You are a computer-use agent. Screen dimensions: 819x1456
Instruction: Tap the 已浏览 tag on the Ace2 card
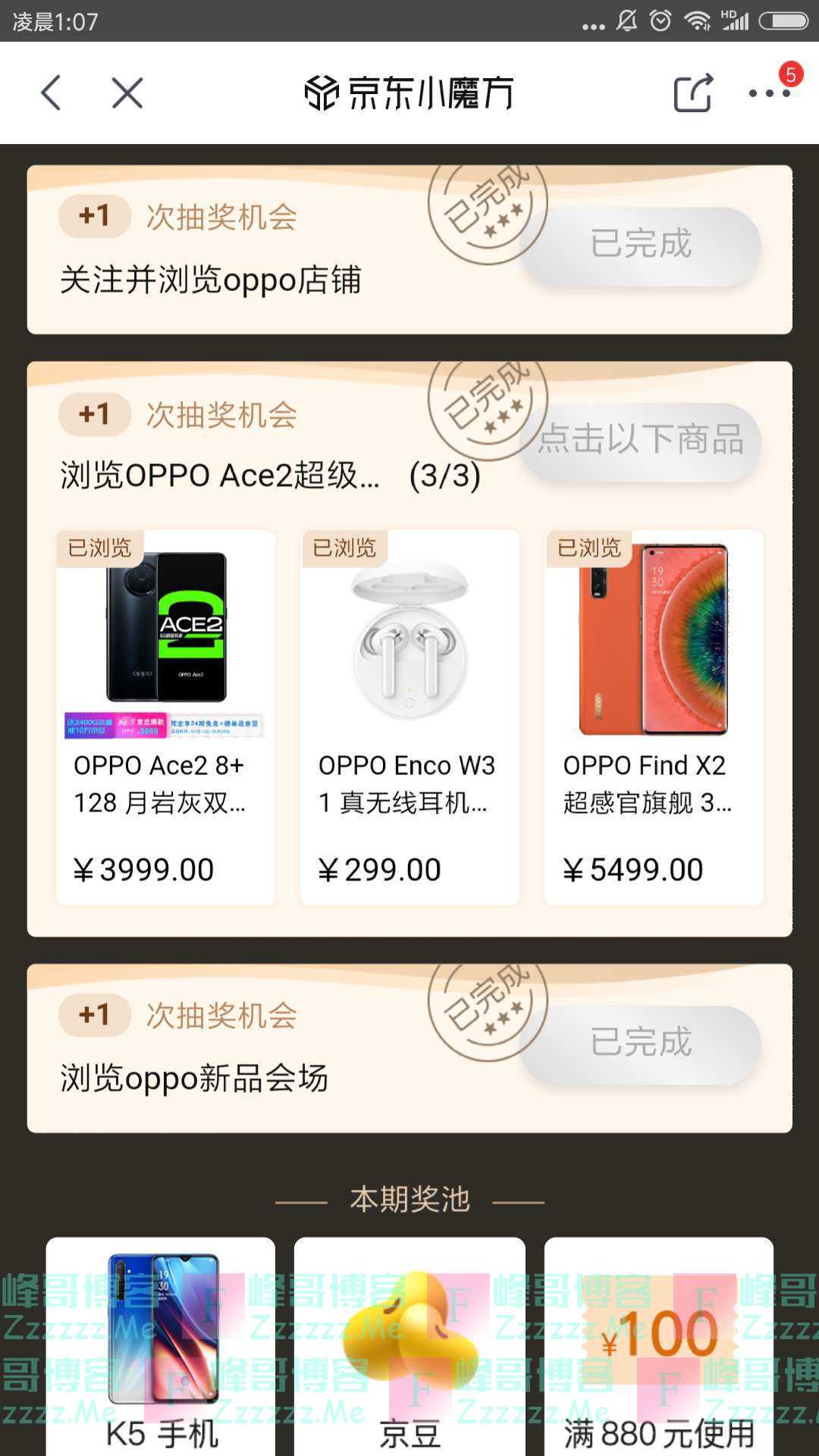[x=99, y=548]
